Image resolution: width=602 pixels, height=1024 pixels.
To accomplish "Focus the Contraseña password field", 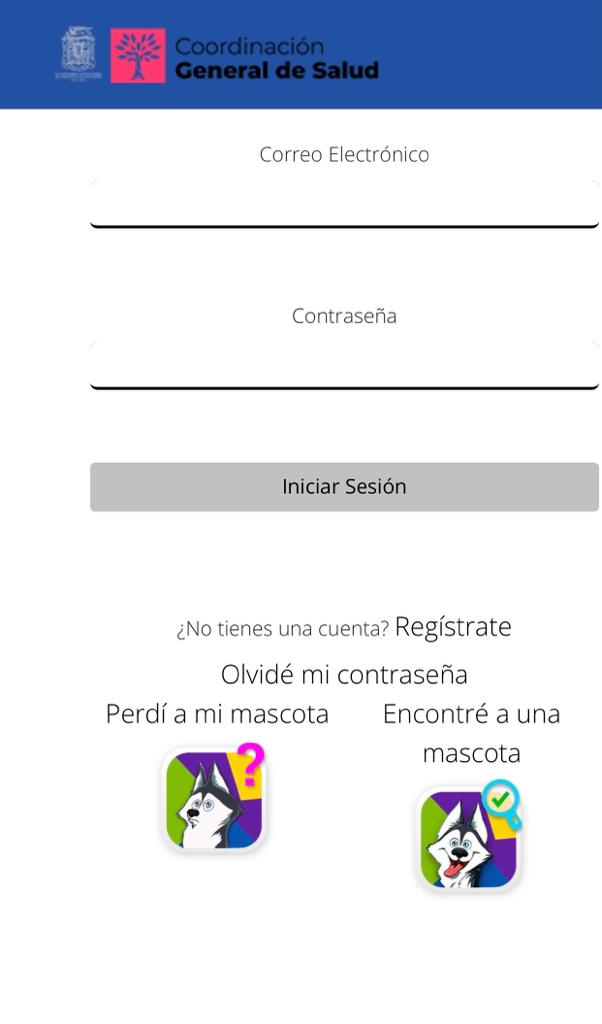I will (x=344, y=365).
